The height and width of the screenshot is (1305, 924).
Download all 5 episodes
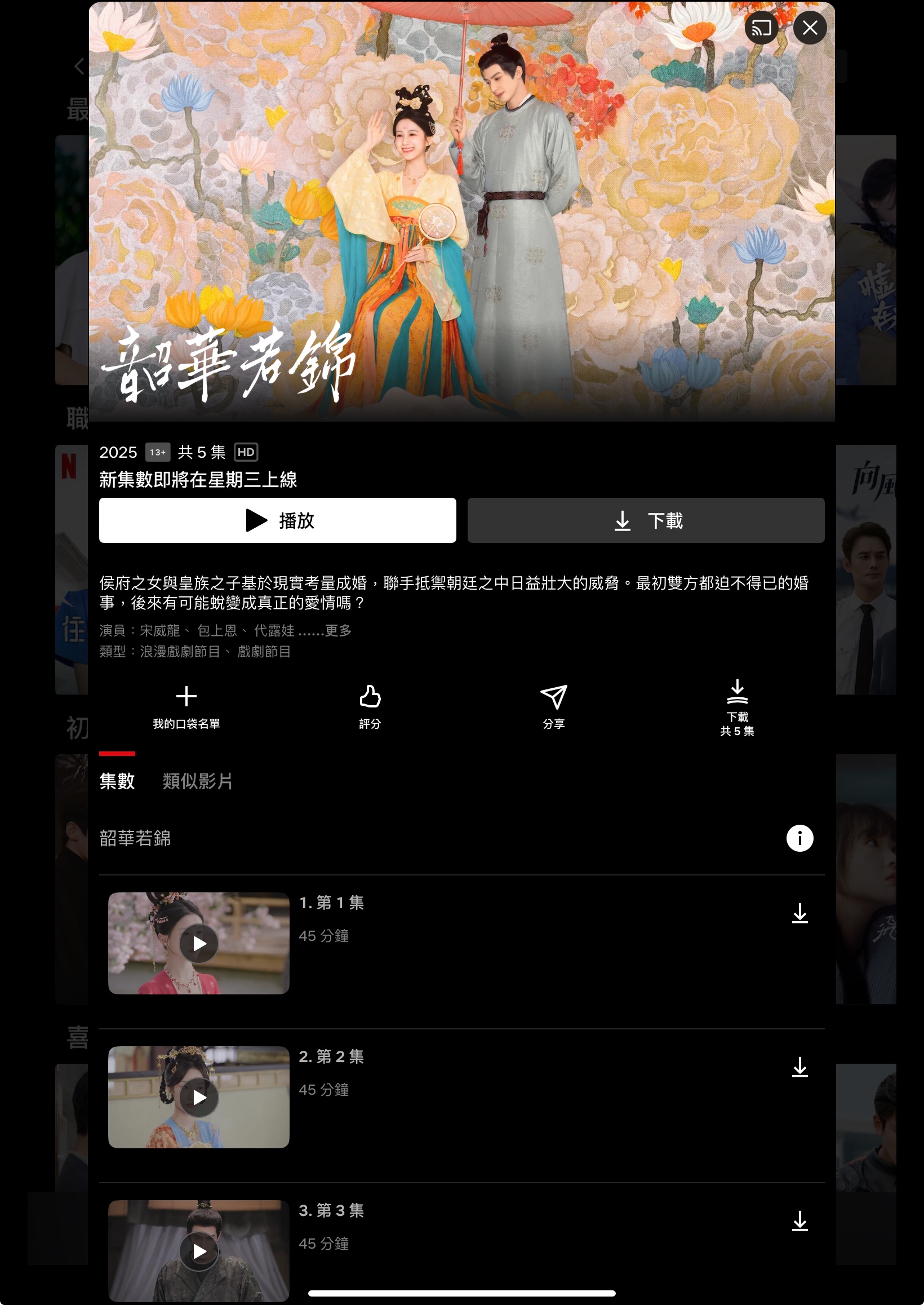coord(737,707)
